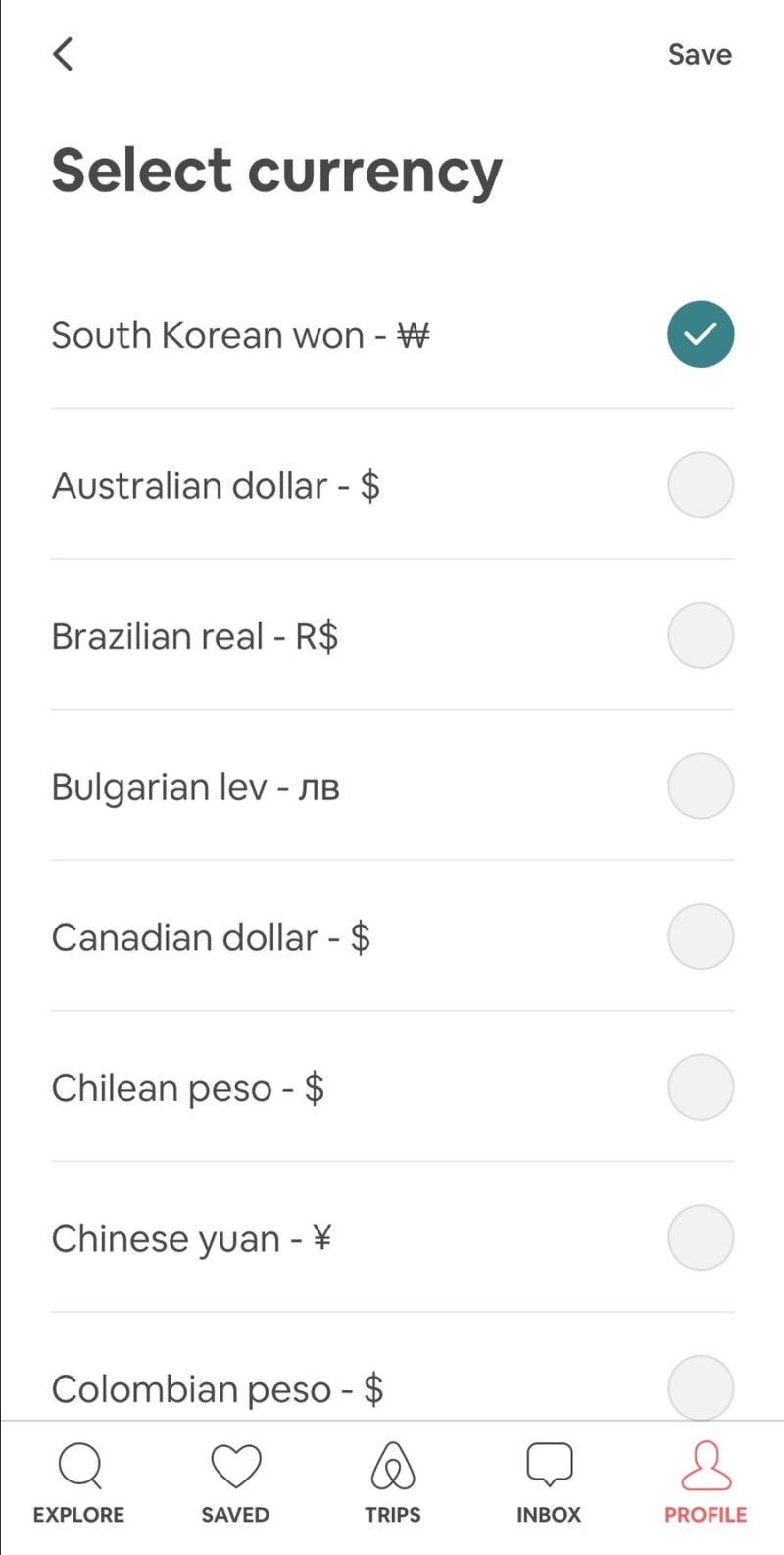Tap the teal checkmark on South Korean won

pyautogui.click(x=701, y=334)
